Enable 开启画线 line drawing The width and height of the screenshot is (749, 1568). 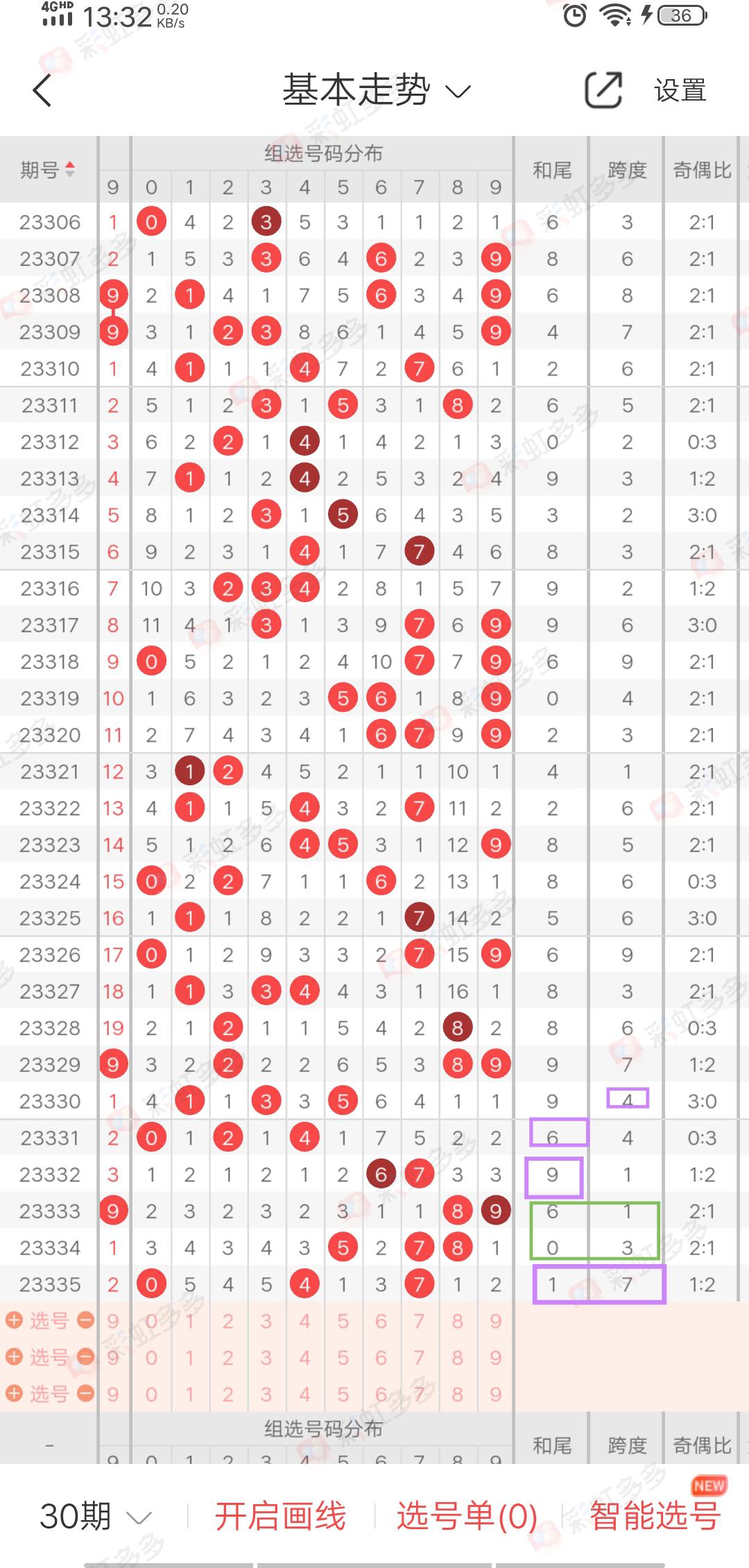coord(280,1516)
